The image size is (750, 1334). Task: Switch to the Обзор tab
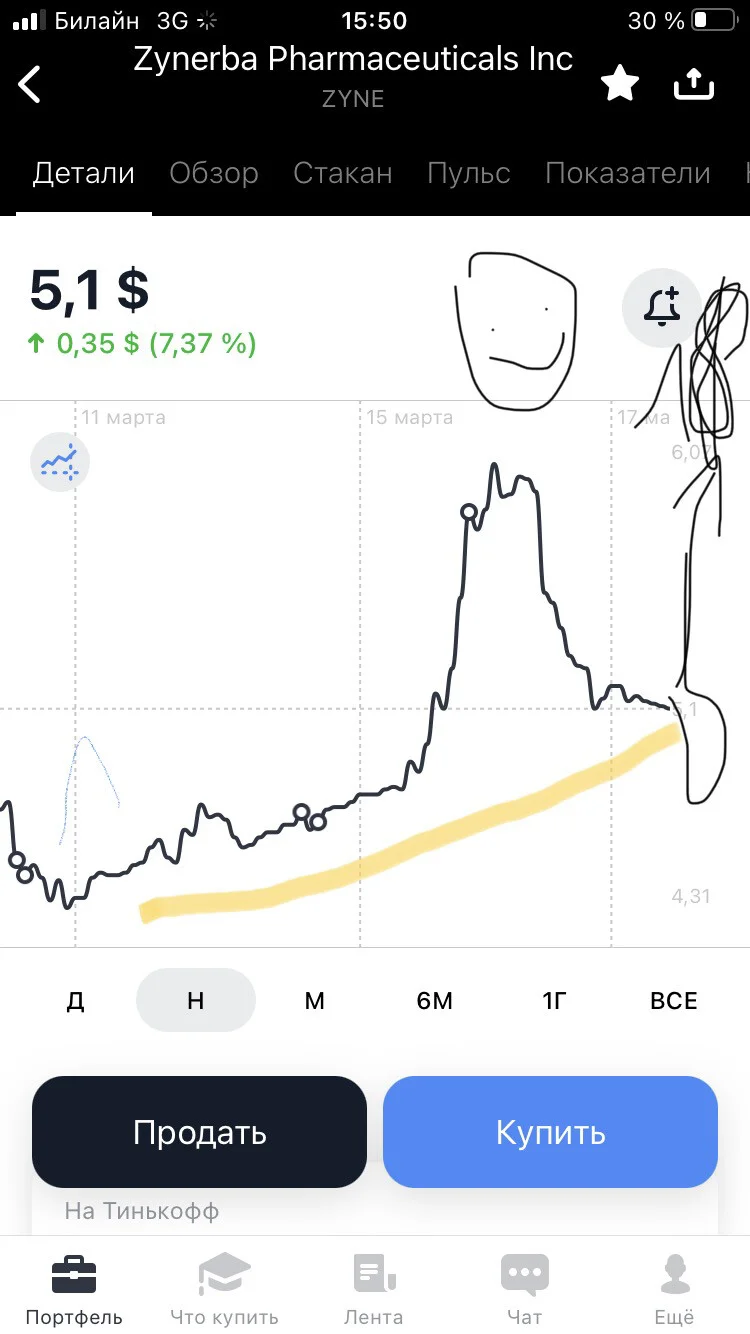(x=214, y=173)
